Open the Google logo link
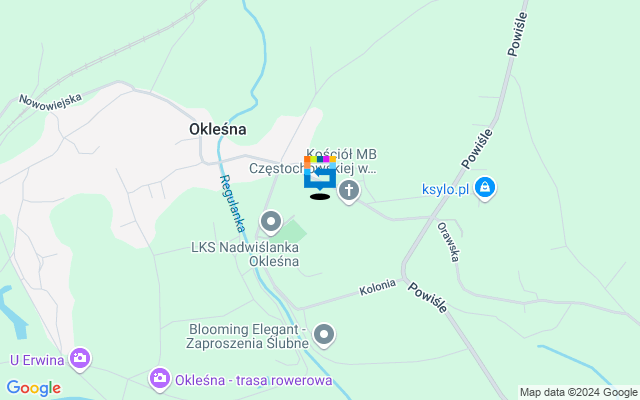The image size is (640, 400). tap(33, 388)
